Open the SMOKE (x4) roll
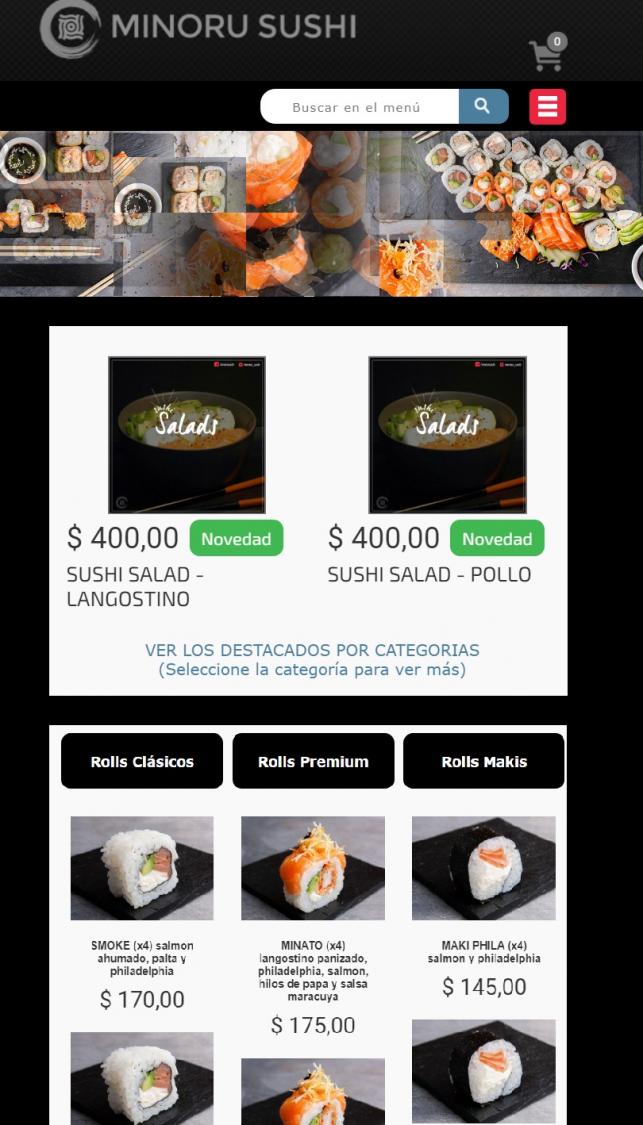The width and height of the screenshot is (643, 1125). [142, 868]
